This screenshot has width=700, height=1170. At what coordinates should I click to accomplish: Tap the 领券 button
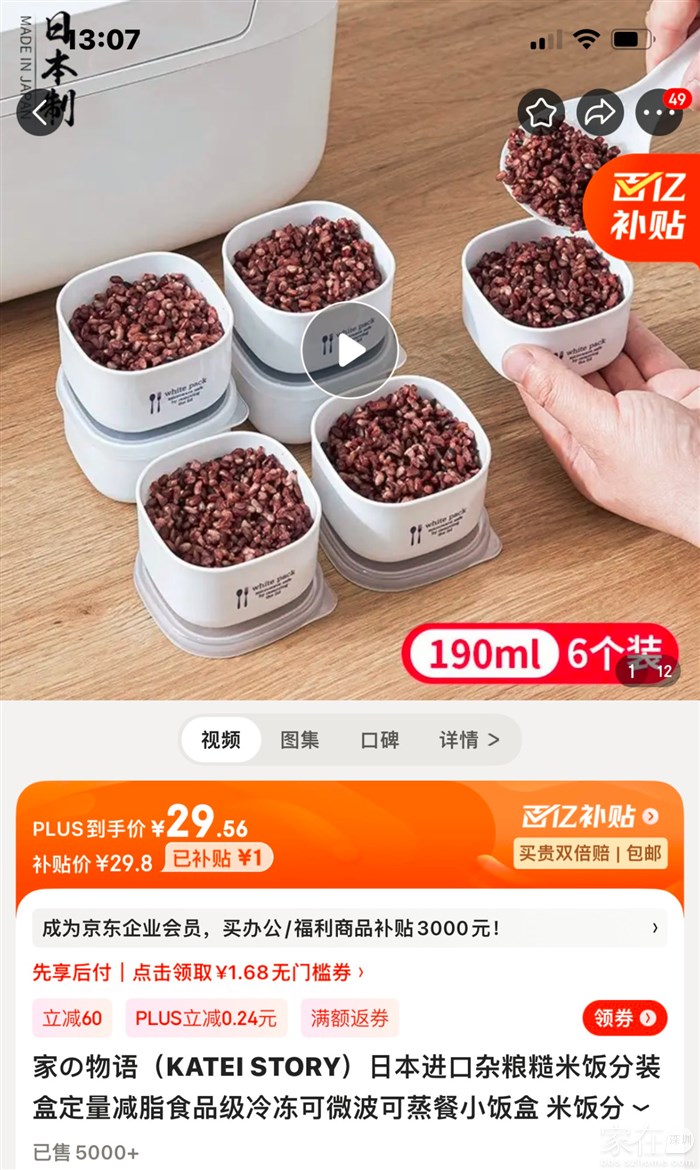click(x=624, y=1018)
